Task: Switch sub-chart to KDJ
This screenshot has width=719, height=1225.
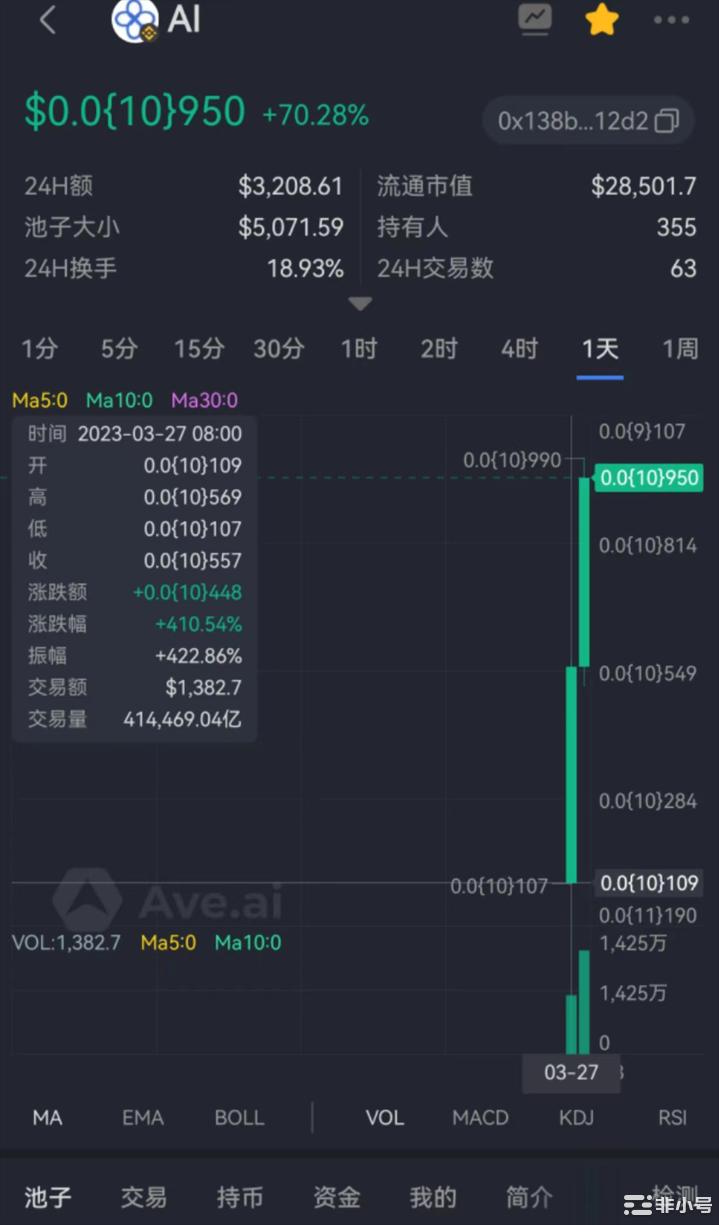Action: (x=577, y=1117)
